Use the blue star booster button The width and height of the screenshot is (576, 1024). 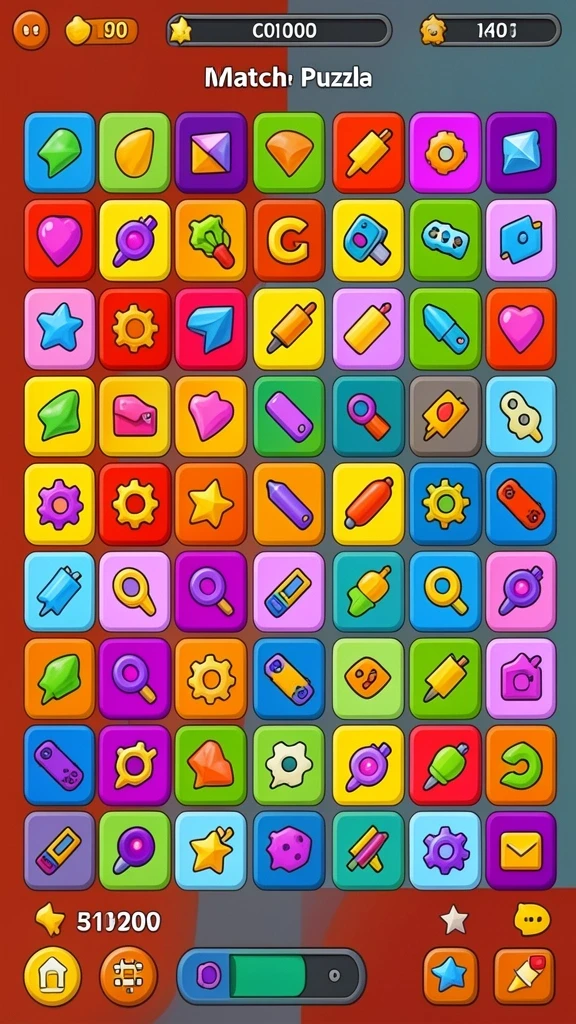pos(450,976)
